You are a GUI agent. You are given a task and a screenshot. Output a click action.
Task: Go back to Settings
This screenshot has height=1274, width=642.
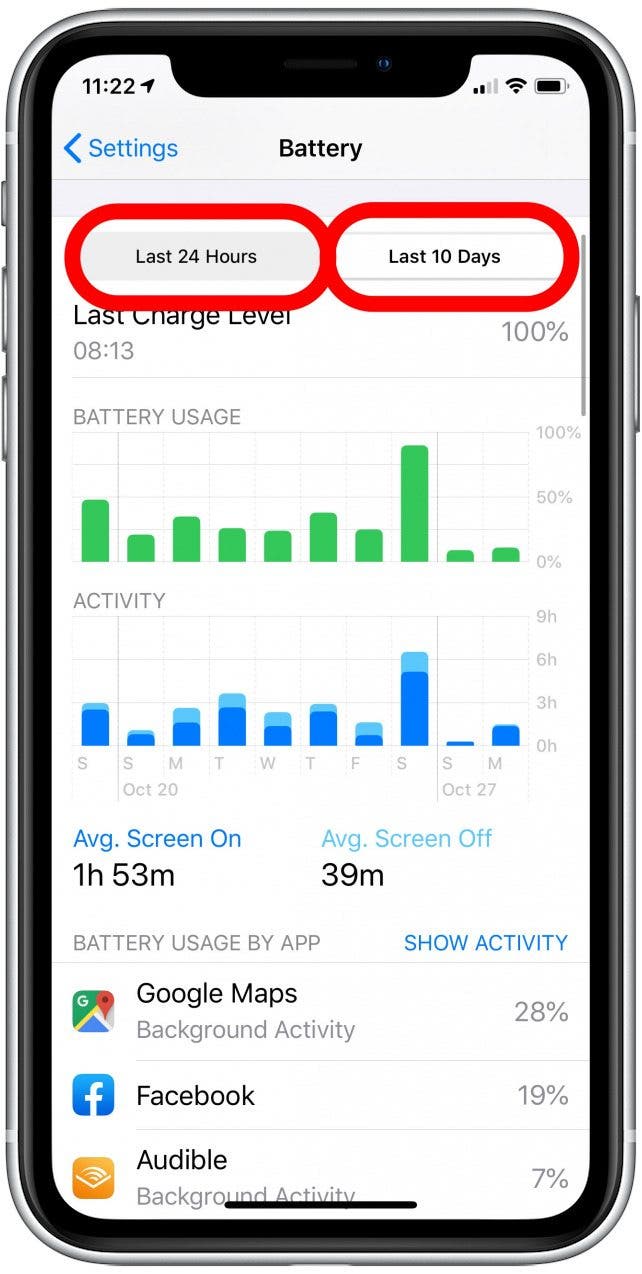pyautogui.click(x=121, y=149)
